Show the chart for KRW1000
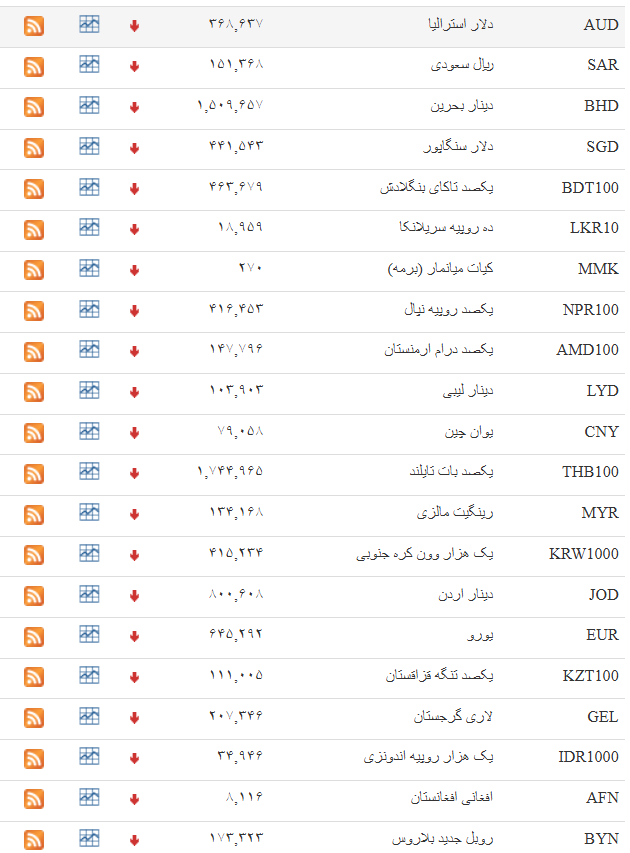The width and height of the screenshot is (630, 853). [89, 553]
